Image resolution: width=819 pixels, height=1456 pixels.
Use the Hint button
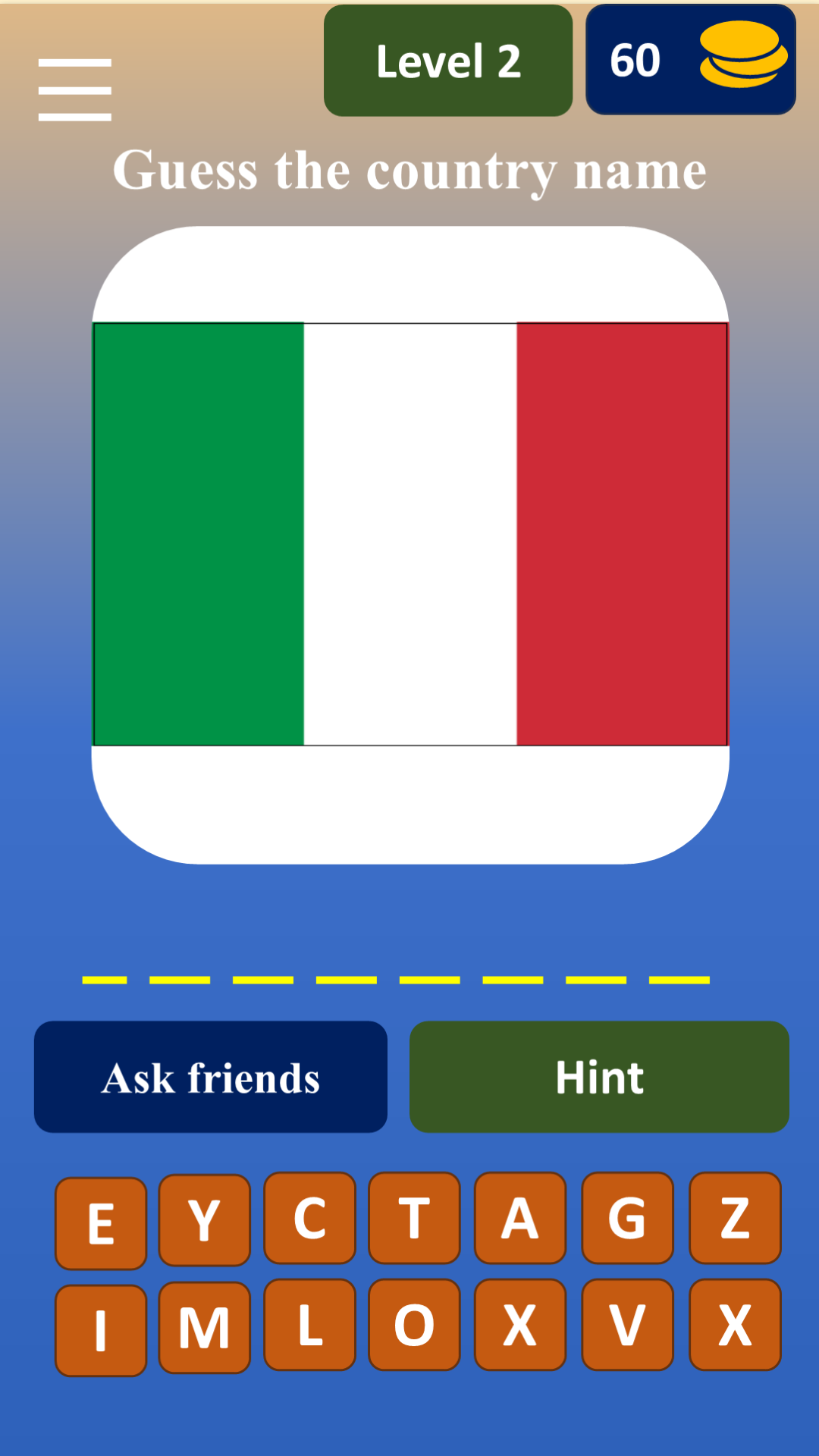[599, 1077]
